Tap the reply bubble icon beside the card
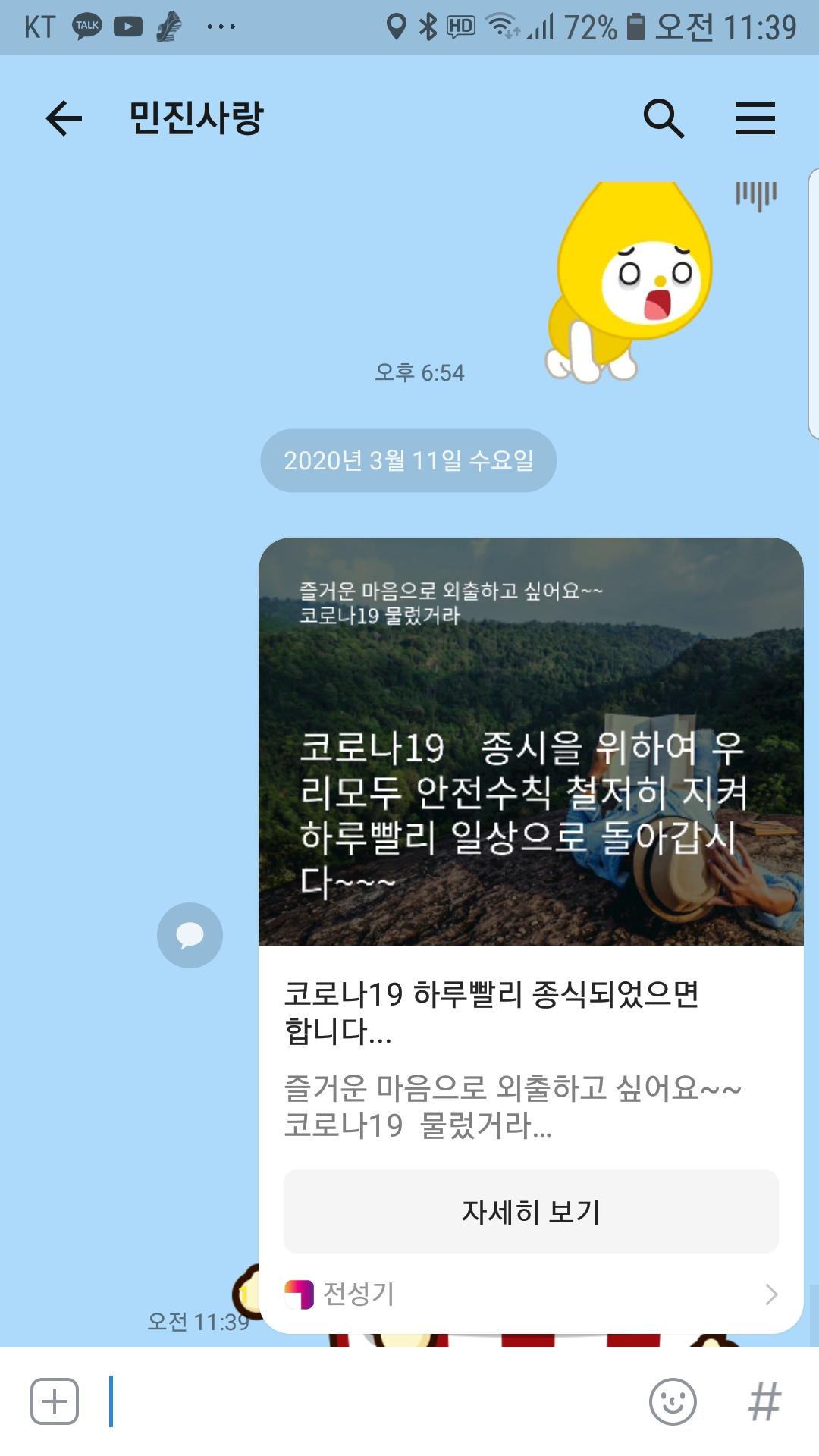Screen dimensions: 819x1456 [x=190, y=935]
